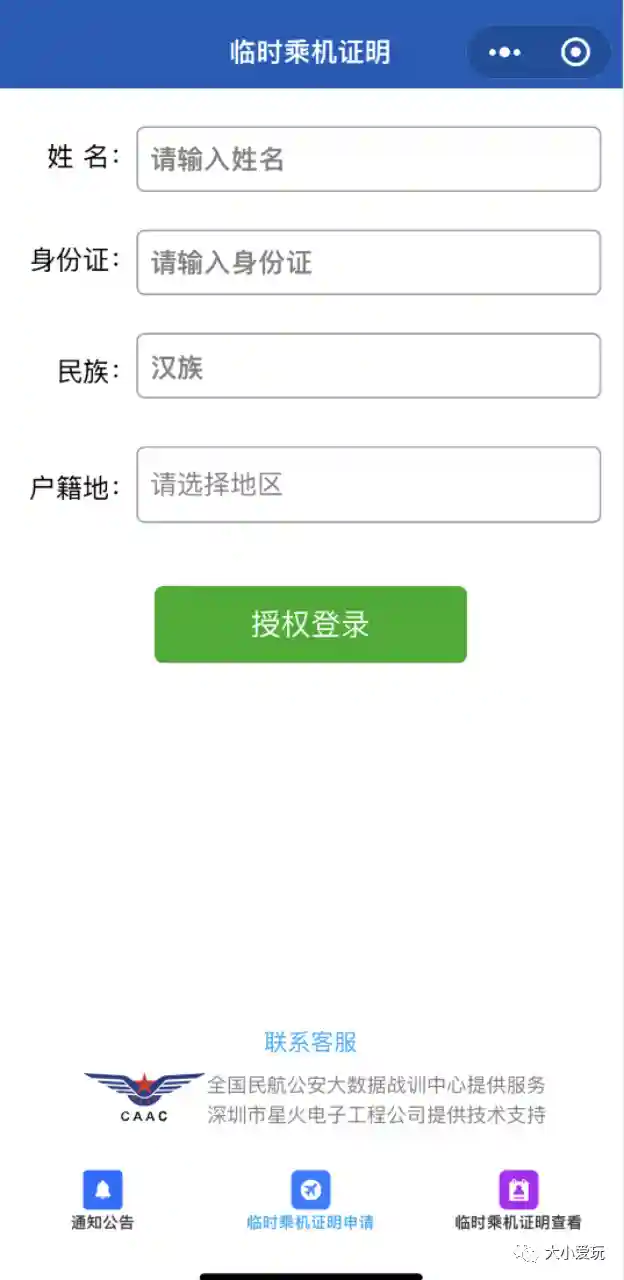Open the mini program more-options menu

(505, 52)
